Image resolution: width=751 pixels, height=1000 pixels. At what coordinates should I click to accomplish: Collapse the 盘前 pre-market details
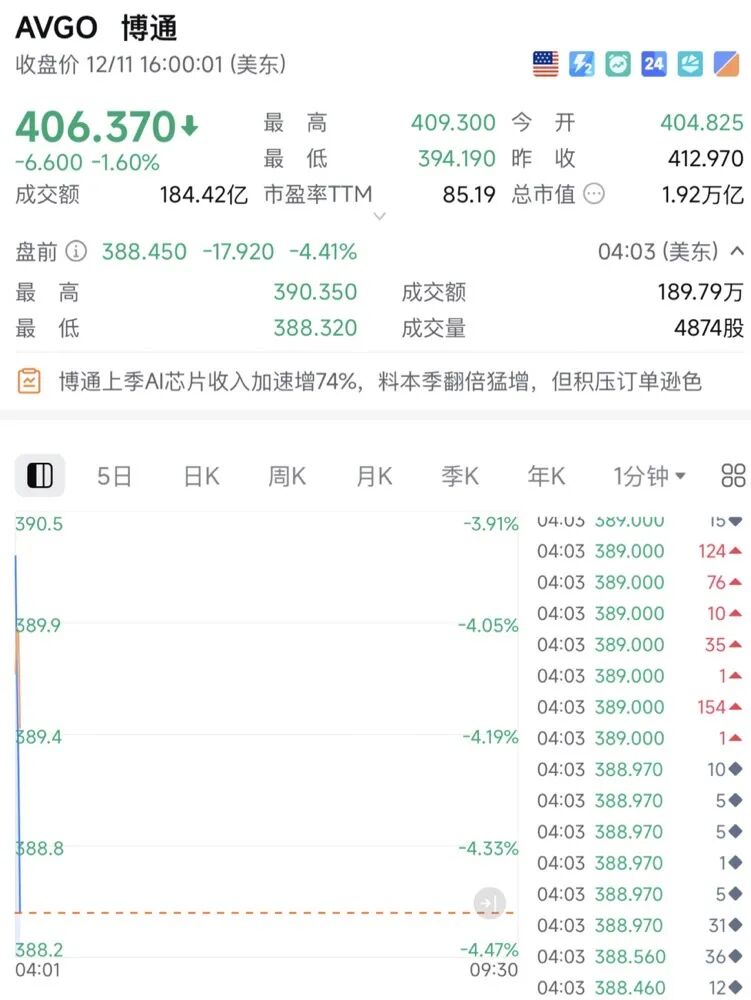tap(738, 251)
